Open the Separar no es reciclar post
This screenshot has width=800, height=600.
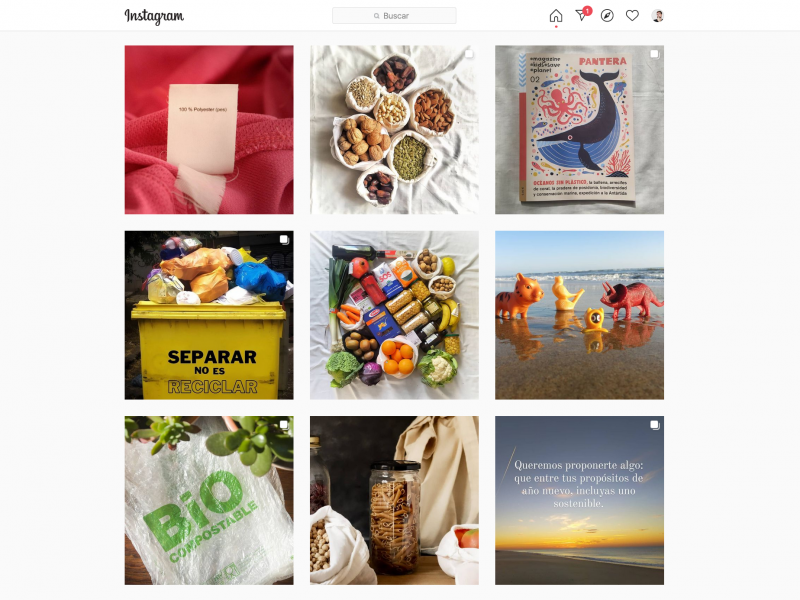209,315
